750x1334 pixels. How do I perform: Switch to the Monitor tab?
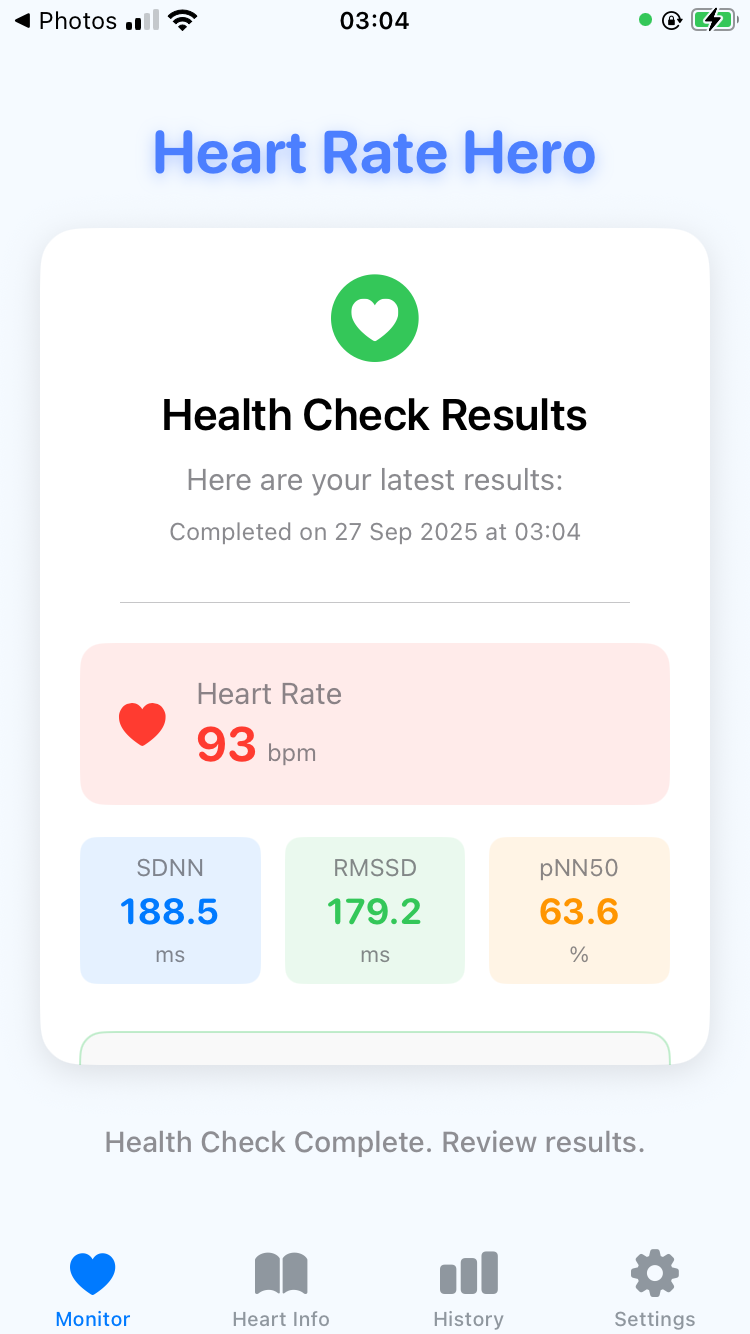(x=93, y=1289)
